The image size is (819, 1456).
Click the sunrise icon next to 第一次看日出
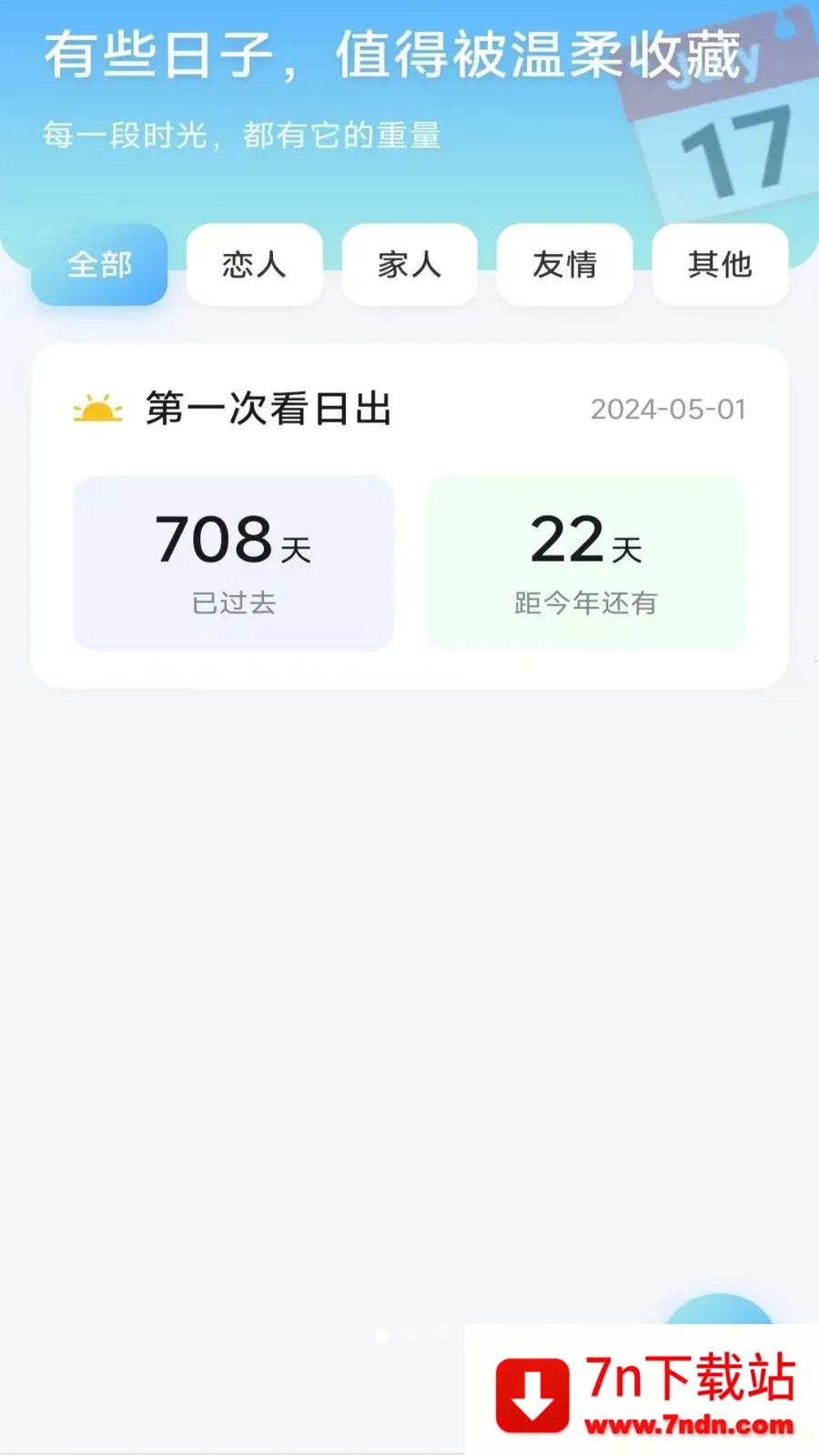pyautogui.click(x=96, y=409)
